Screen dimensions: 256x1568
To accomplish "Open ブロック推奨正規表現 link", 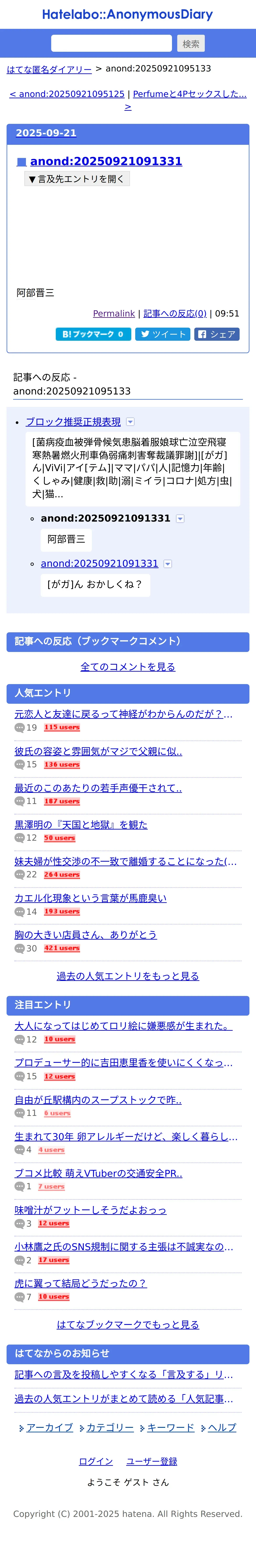I will point(73,421).
